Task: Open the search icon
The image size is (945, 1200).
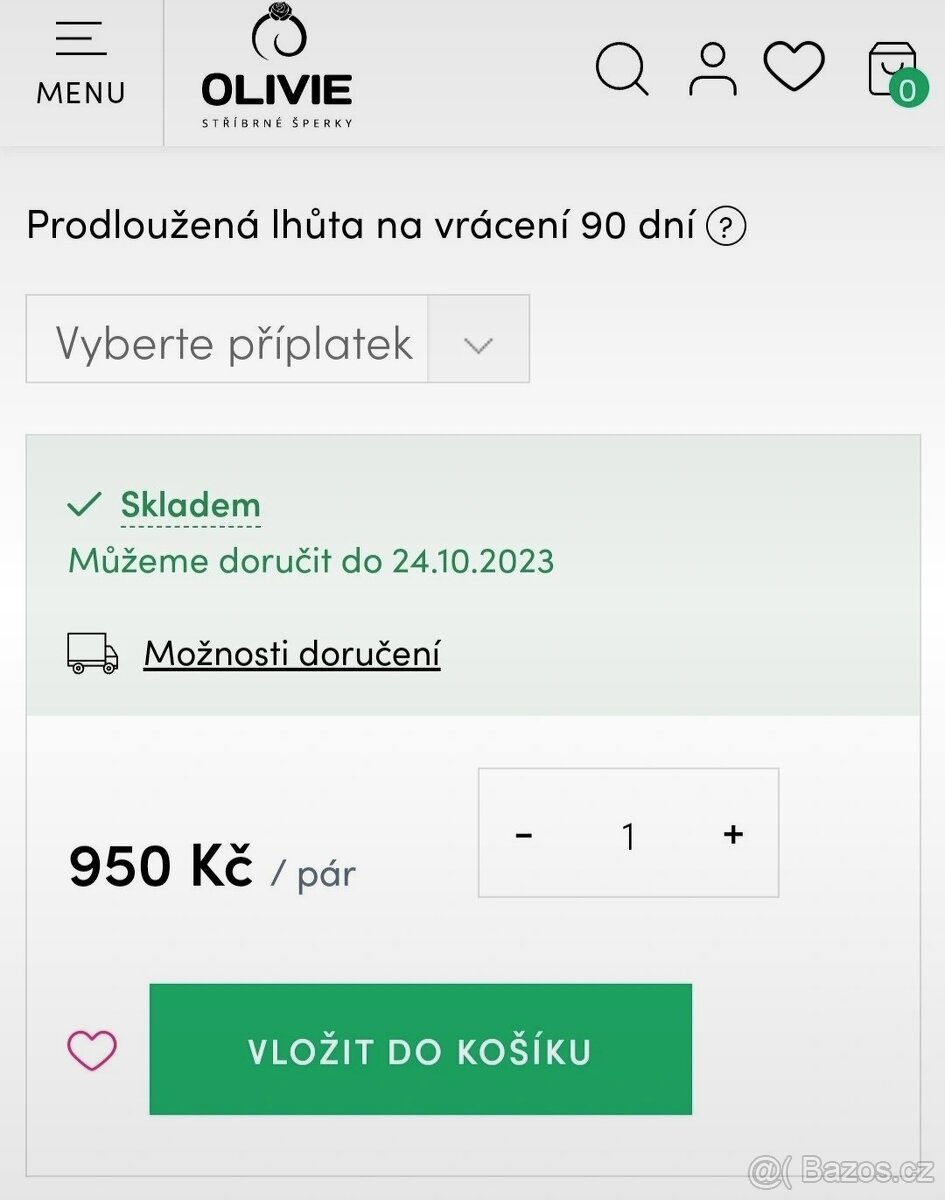Action: coord(622,69)
